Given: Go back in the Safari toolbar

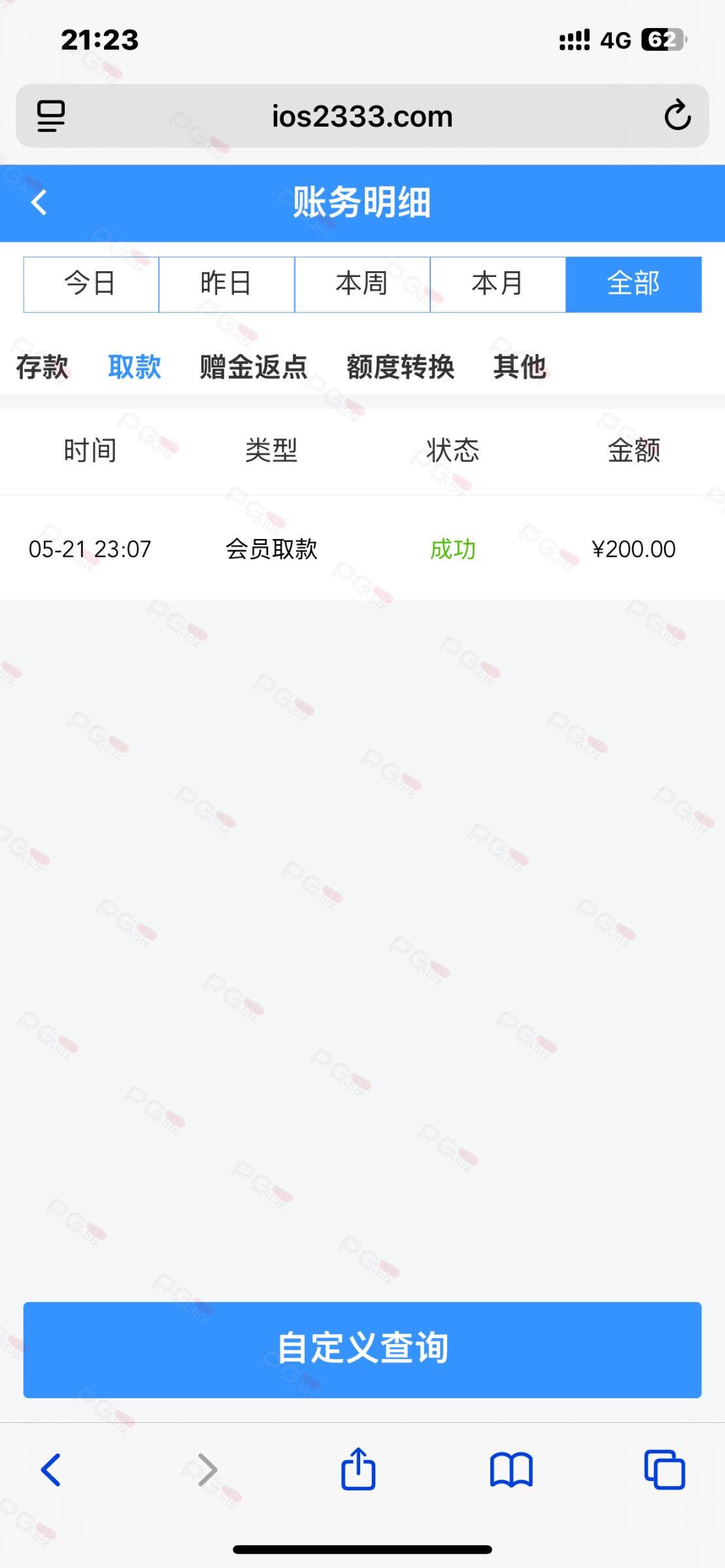Looking at the screenshot, I should pyautogui.click(x=51, y=1470).
